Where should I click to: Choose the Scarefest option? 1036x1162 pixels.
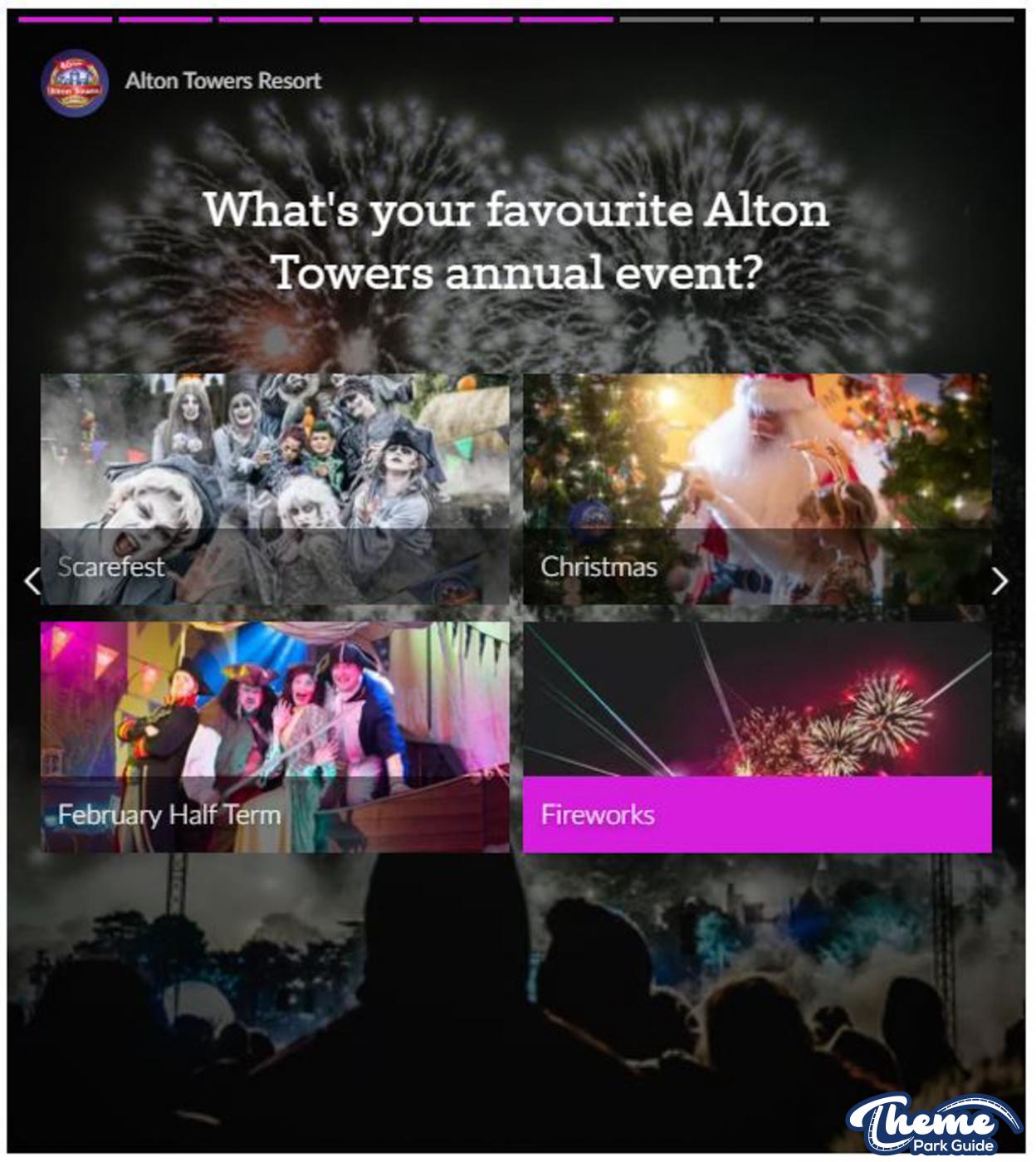coord(275,489)
